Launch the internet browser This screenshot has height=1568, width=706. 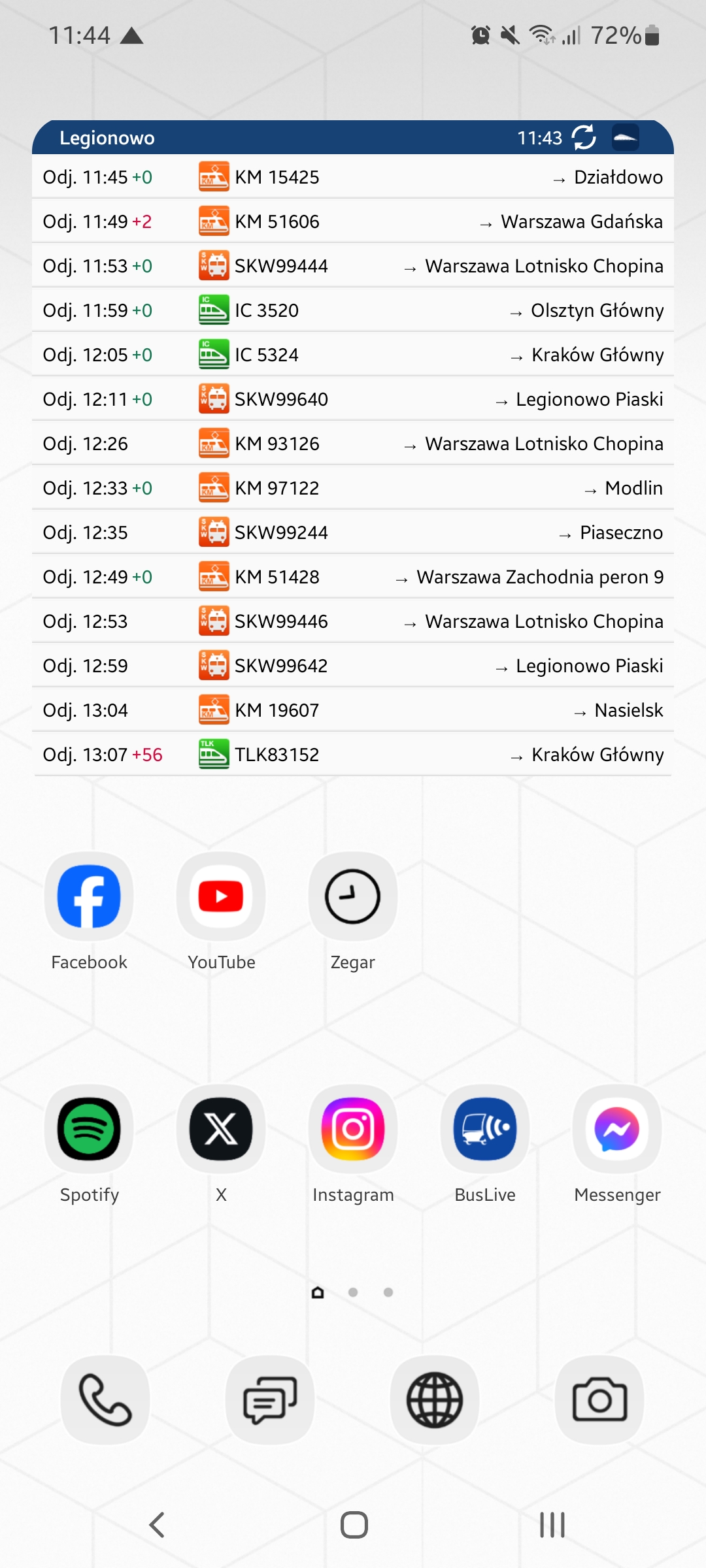click(435, 1400)
